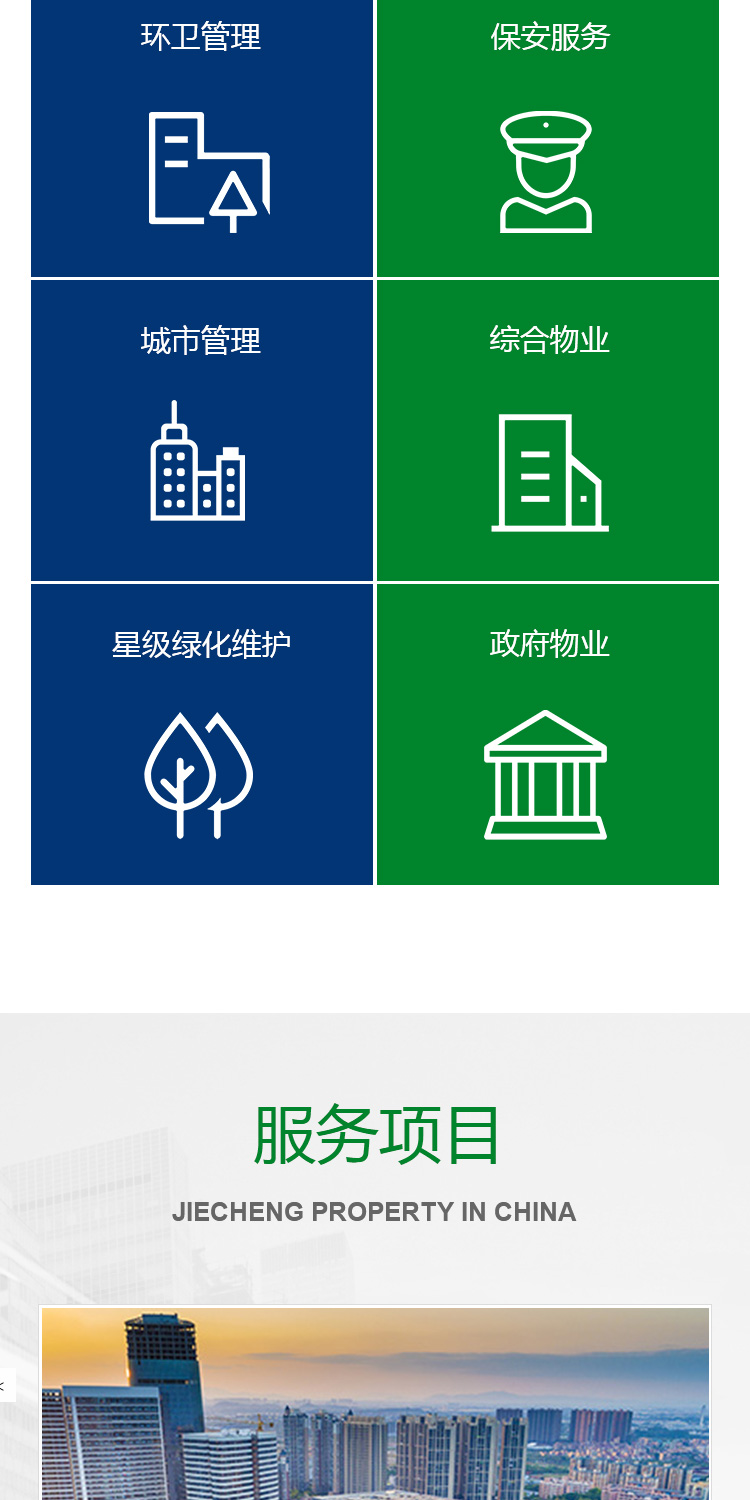Choose the 星级绿化维护 service tile
The height and width of the screenshot is (1500, 750).
tap(202, 734)
